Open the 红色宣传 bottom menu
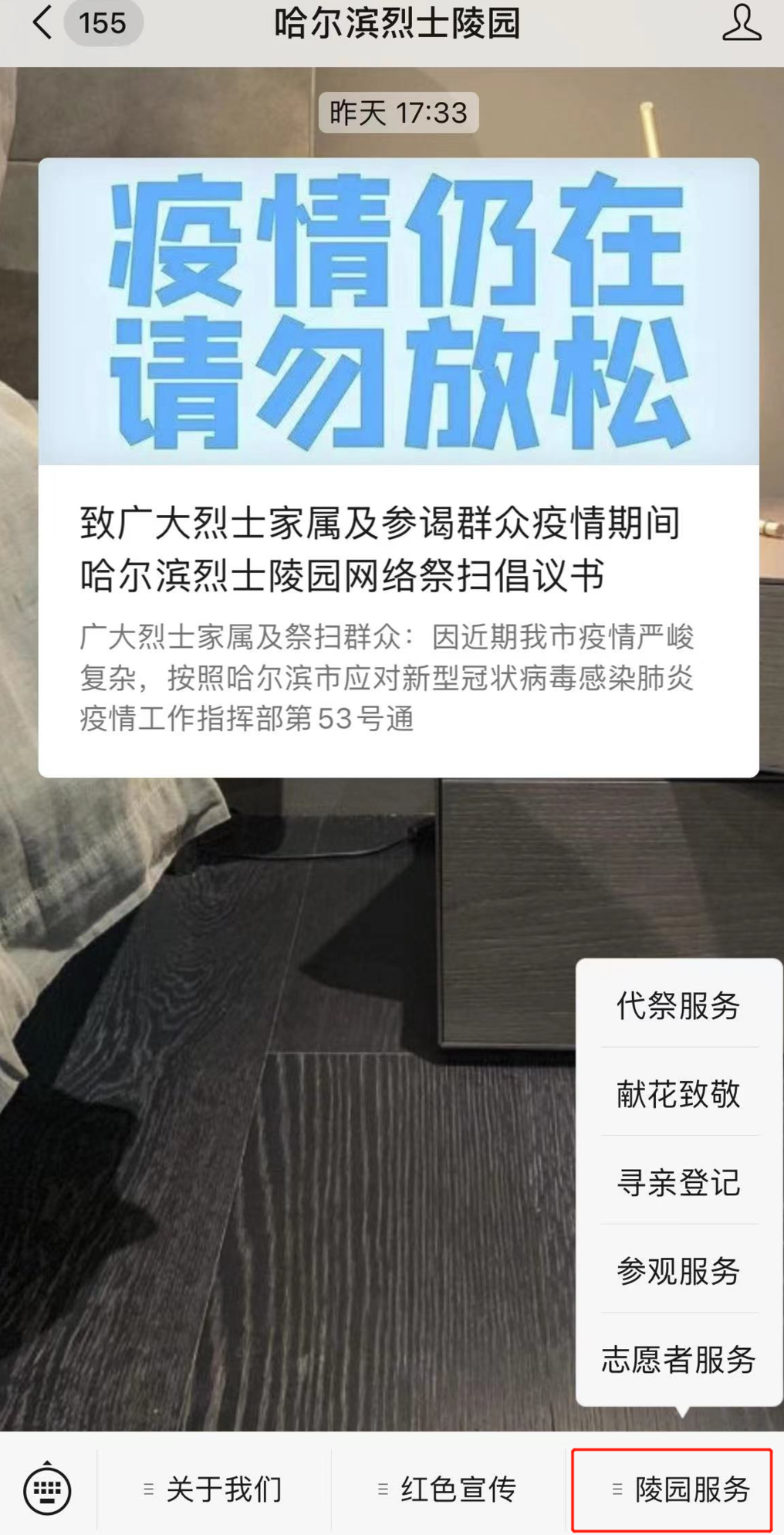 tap(448, 1489)
